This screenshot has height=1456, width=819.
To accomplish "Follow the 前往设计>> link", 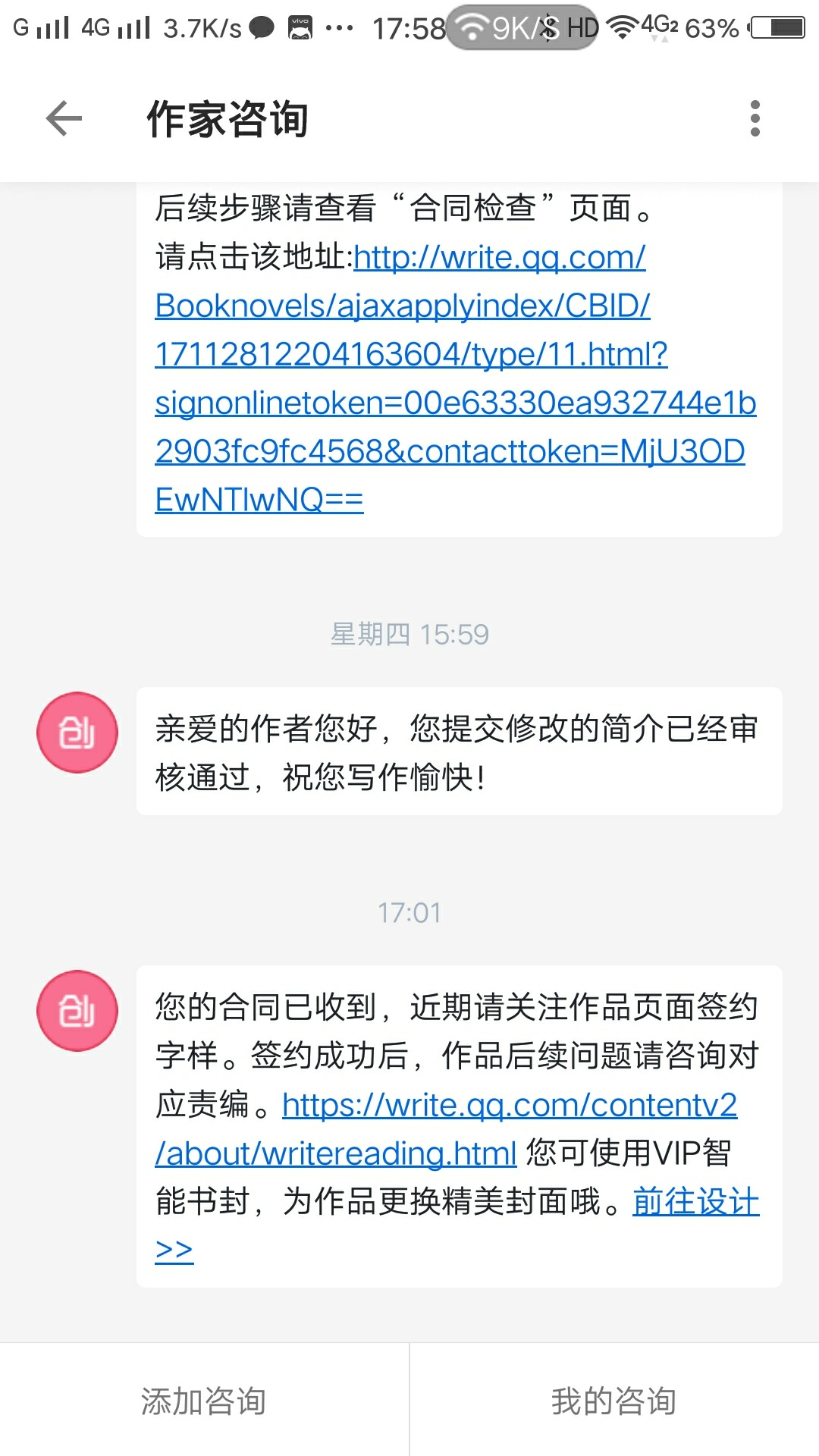I will pyautogui.click(x=695, y=1203).
